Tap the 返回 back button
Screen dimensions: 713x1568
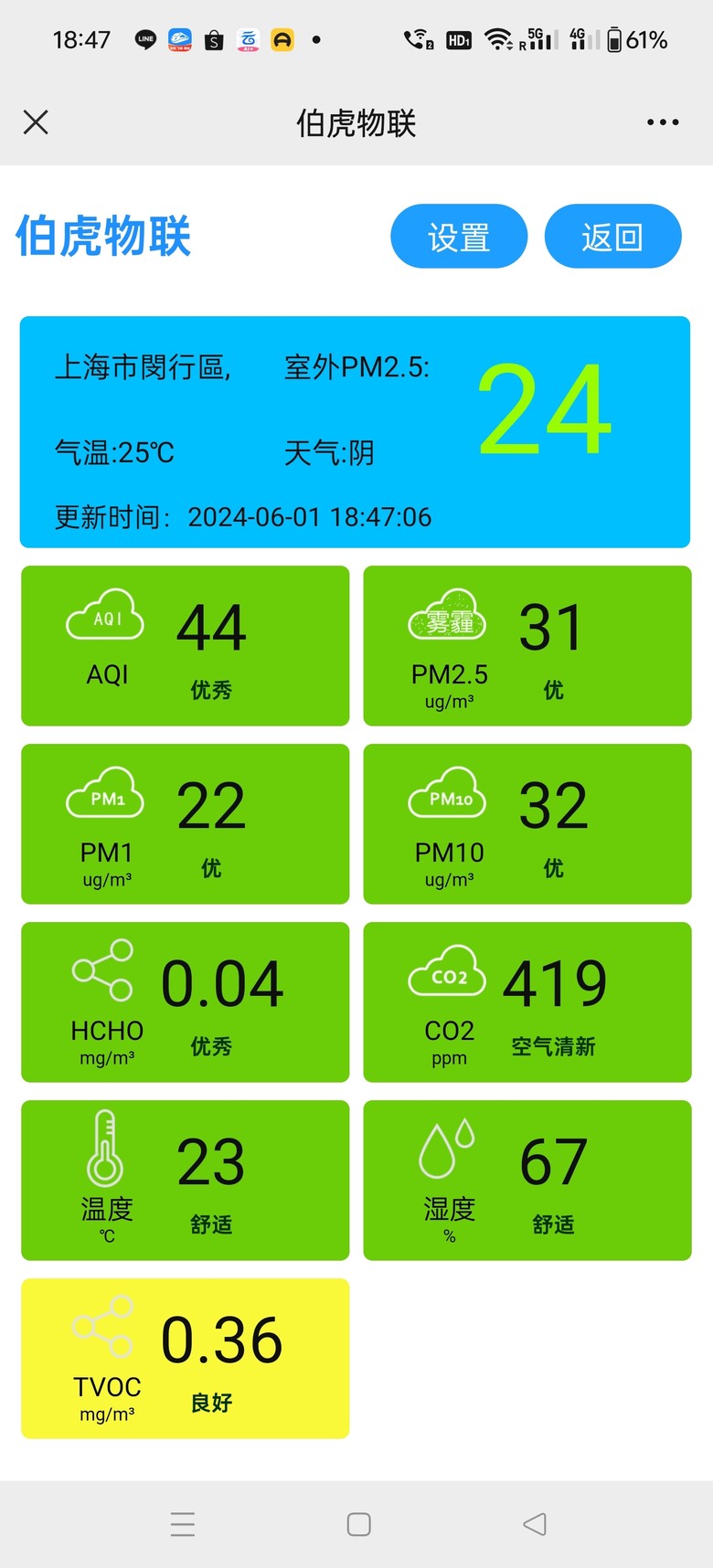coord(612,237)
